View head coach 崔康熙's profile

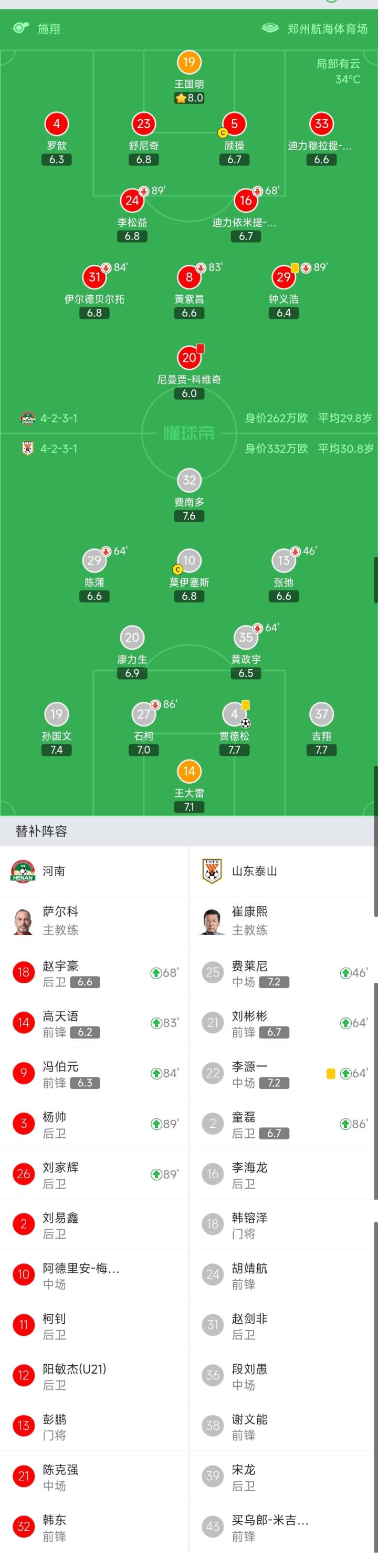click(x=249, y=920)
